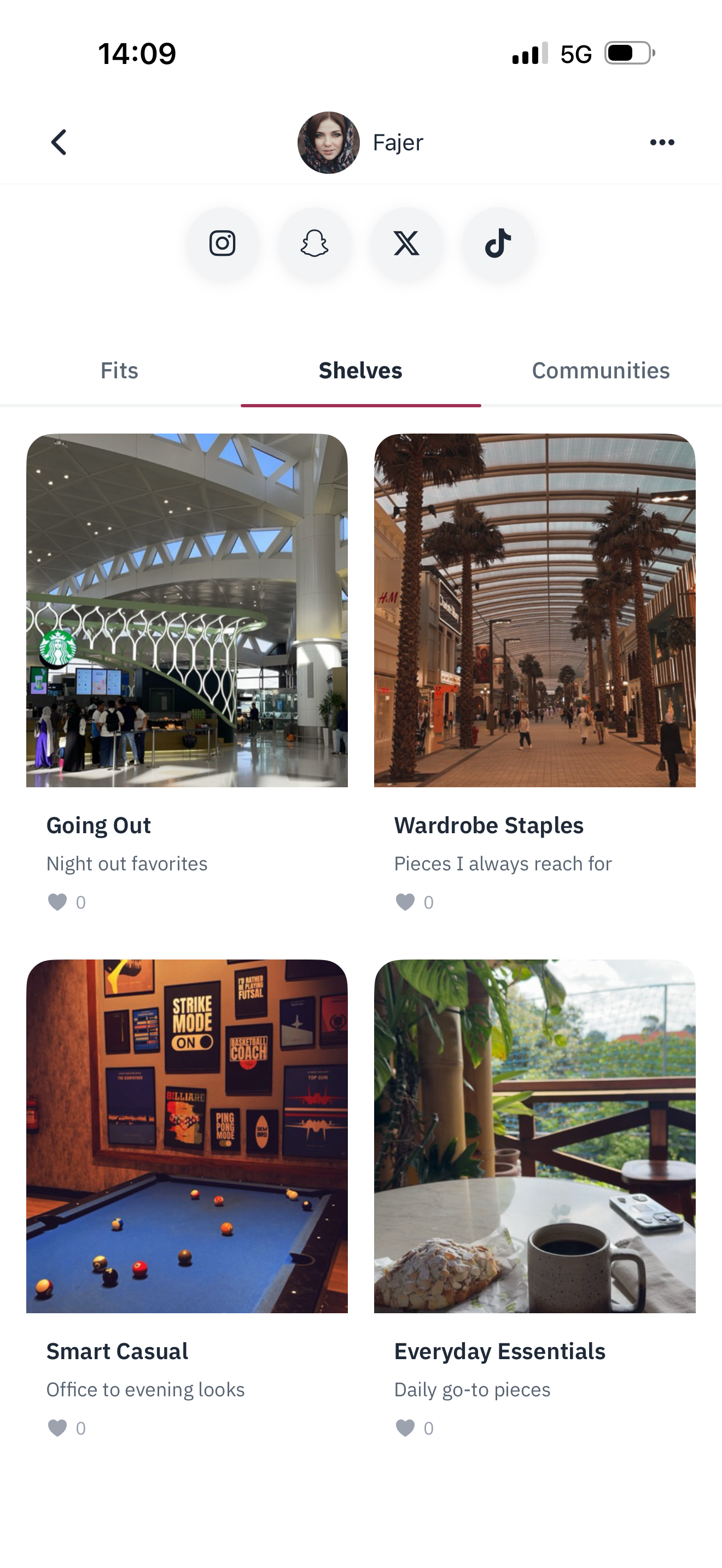Switch to the Fits tab
This screenshot has width=722, height=1568.
(x=119, y=371)
